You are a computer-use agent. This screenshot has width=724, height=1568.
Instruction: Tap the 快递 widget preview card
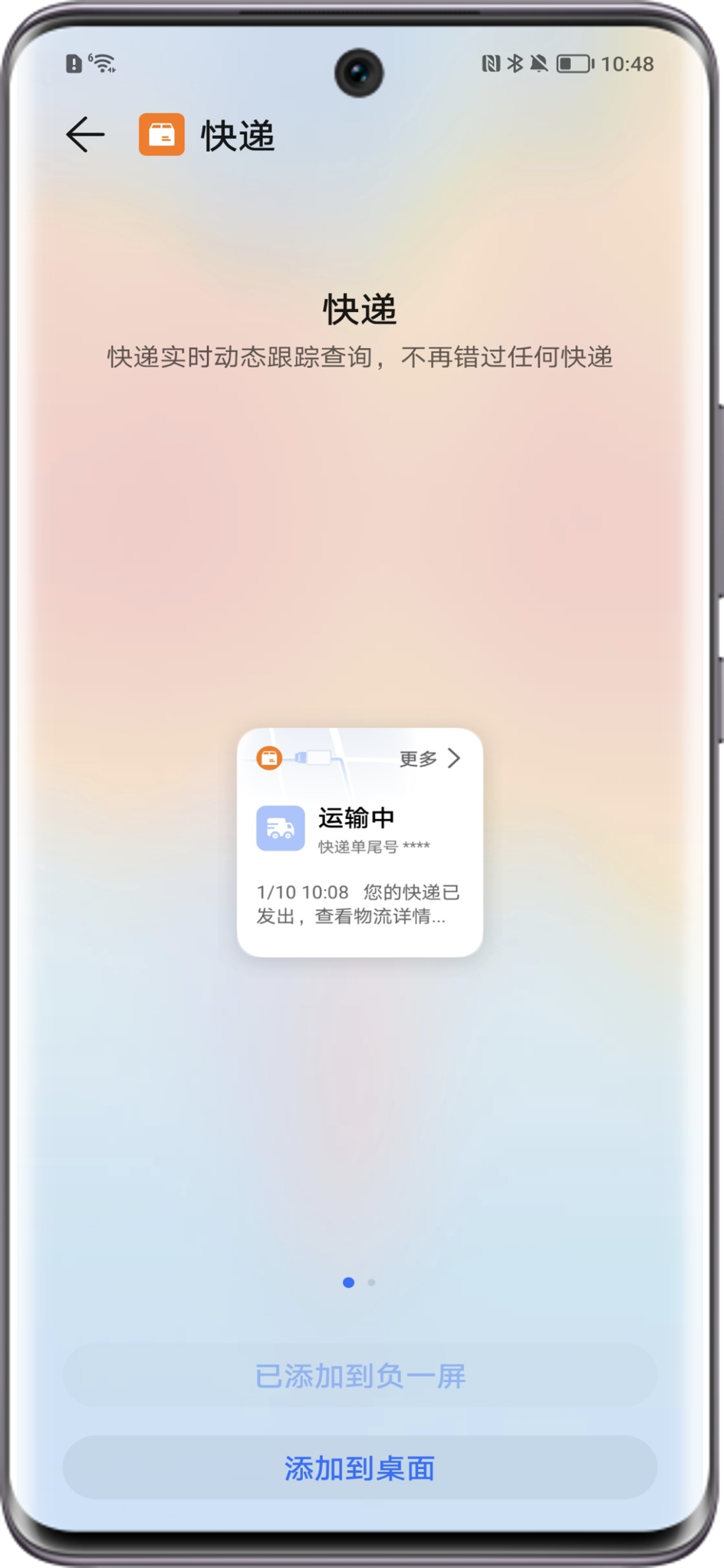coord(360,842)
